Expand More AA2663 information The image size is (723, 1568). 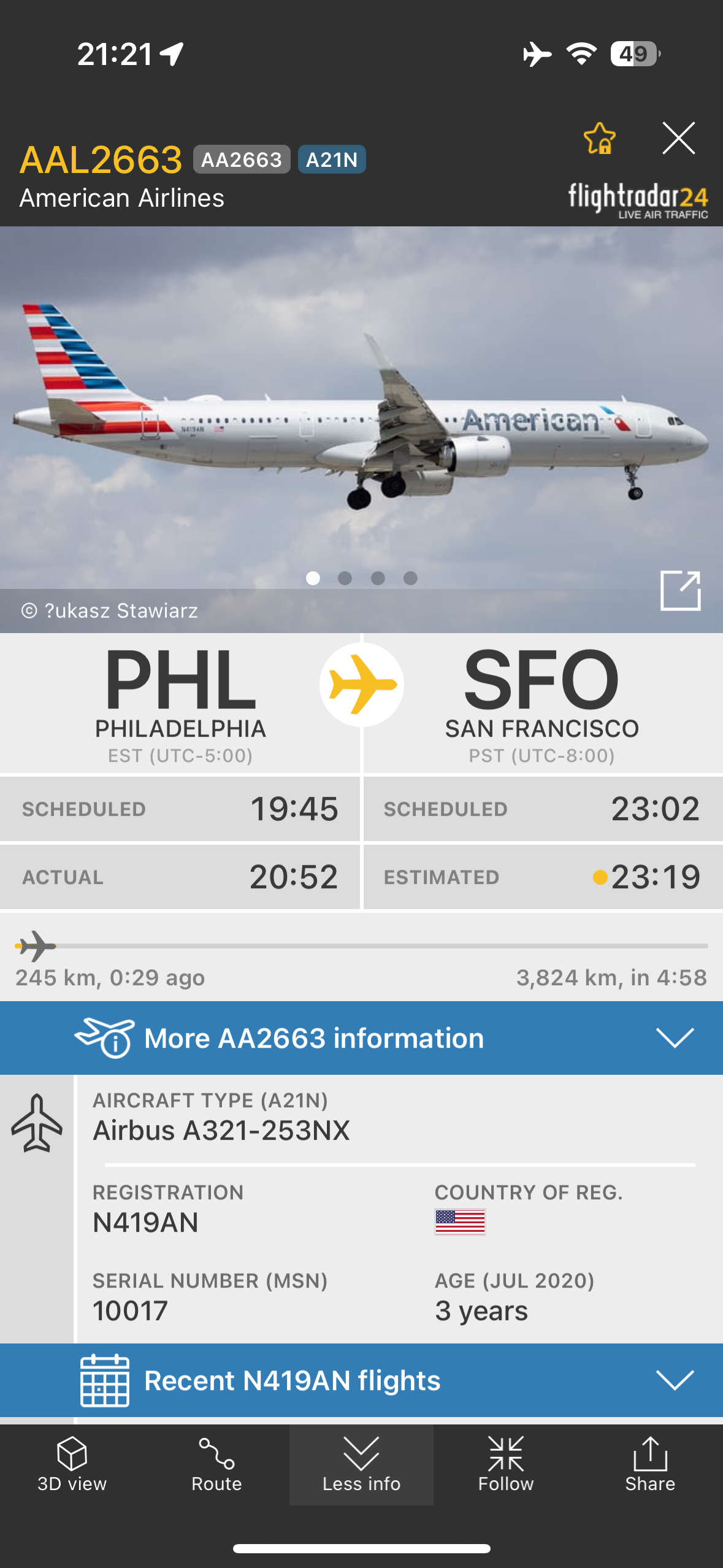tap(361, 1038)
